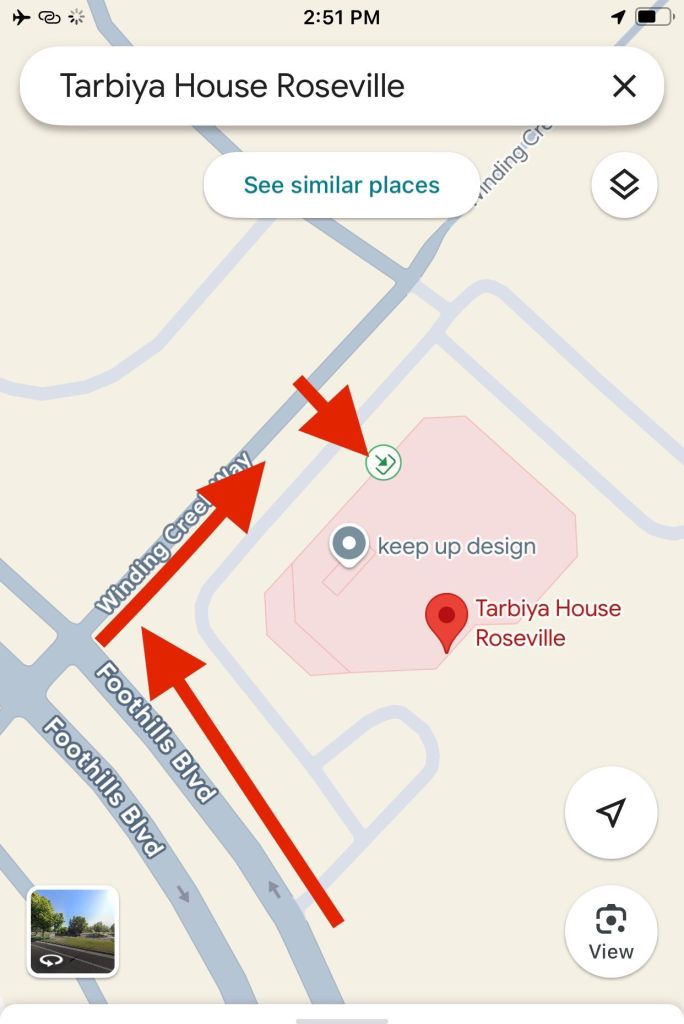Viewport: 684px width, 1024px height.
Task: Center map on my current location
Action: [610, 813]
